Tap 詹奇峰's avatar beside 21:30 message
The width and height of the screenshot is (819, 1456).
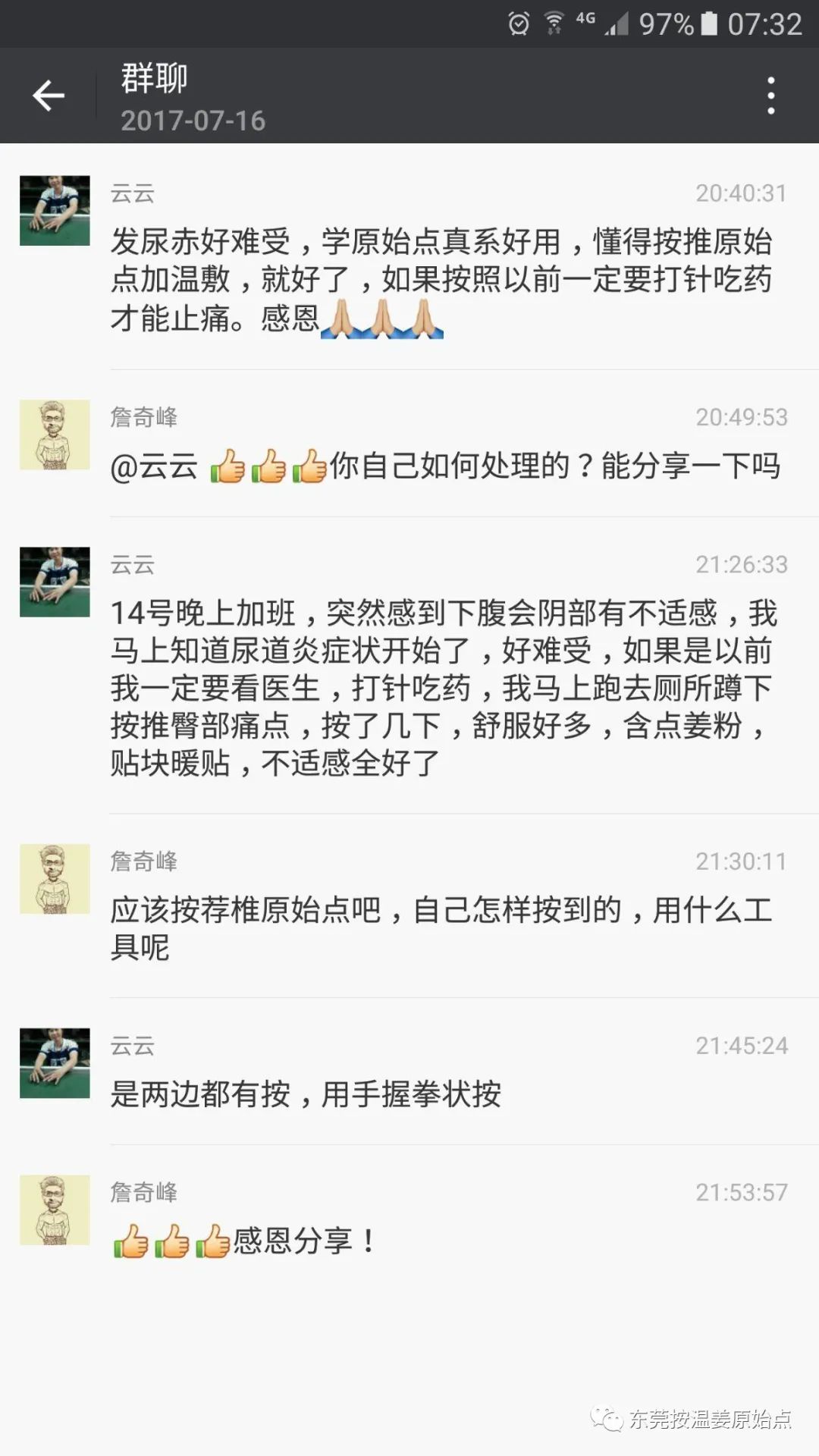click(54, 878)
